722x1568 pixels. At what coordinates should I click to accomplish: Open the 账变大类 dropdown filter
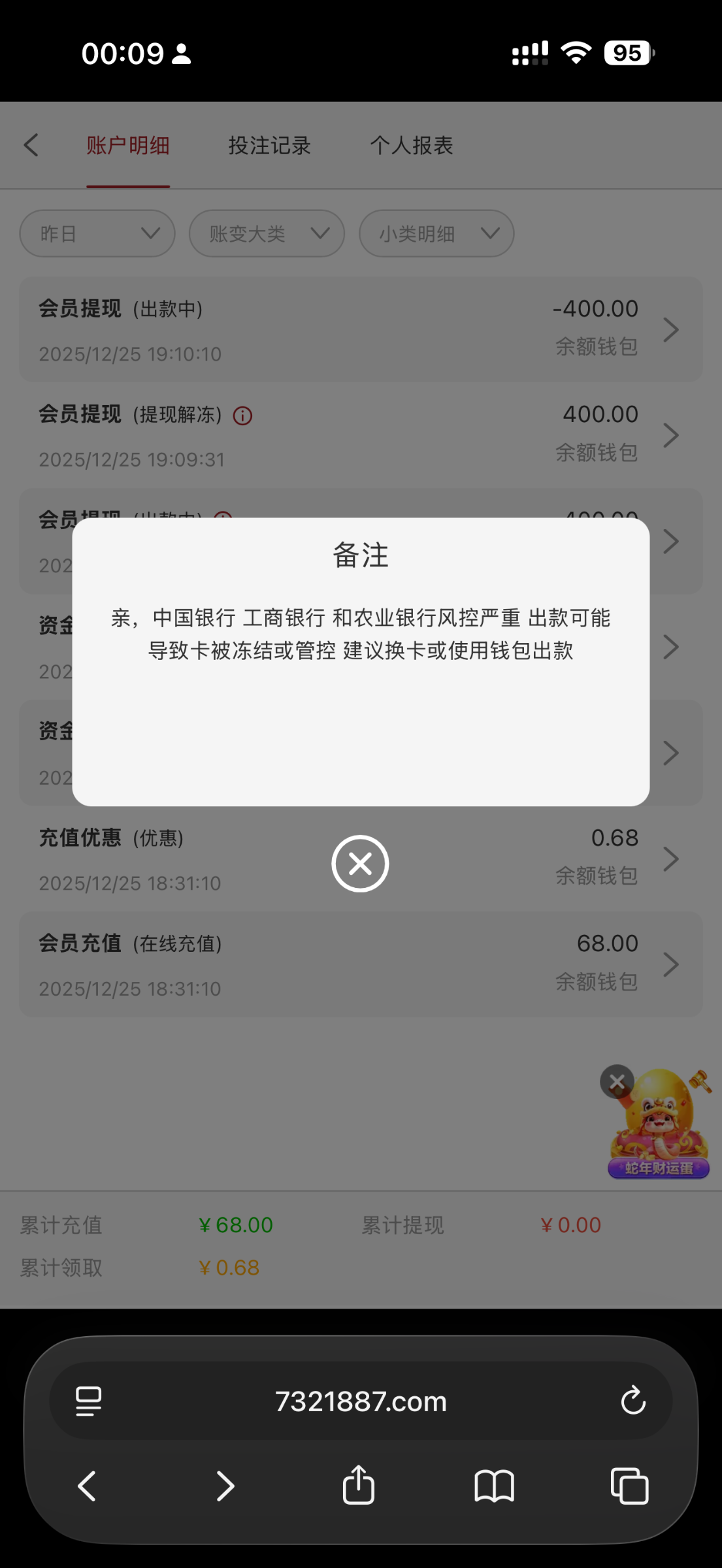pyautogui.click(x=267, y=233)
